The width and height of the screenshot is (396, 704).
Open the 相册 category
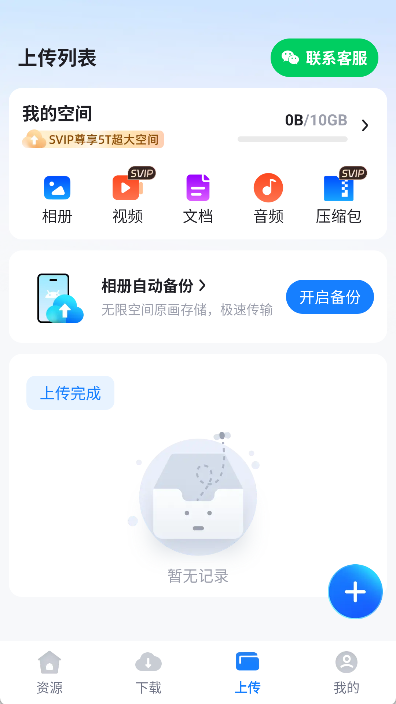pos(57,199)
